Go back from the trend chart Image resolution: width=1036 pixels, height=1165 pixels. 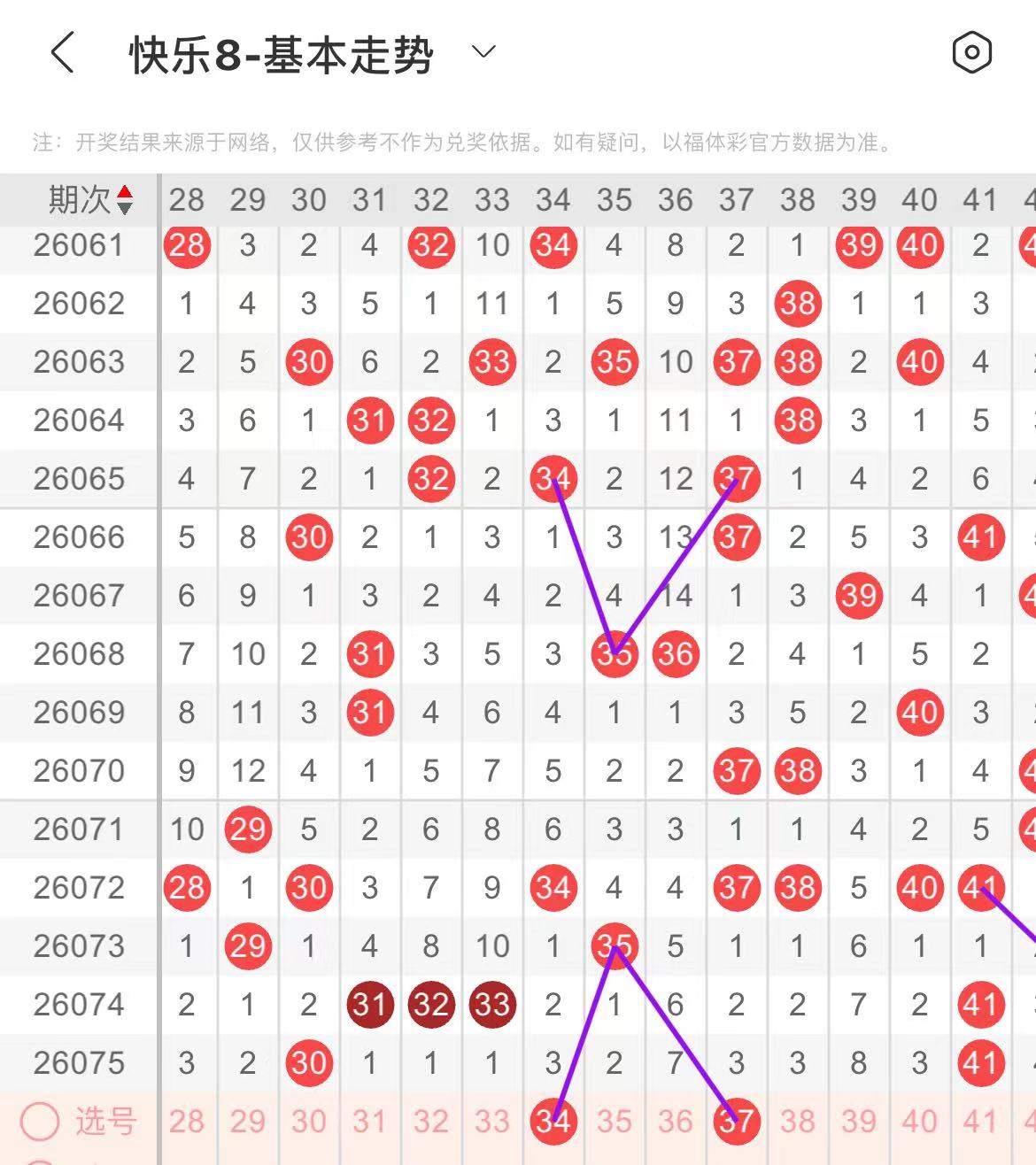[x=62, y=53]
